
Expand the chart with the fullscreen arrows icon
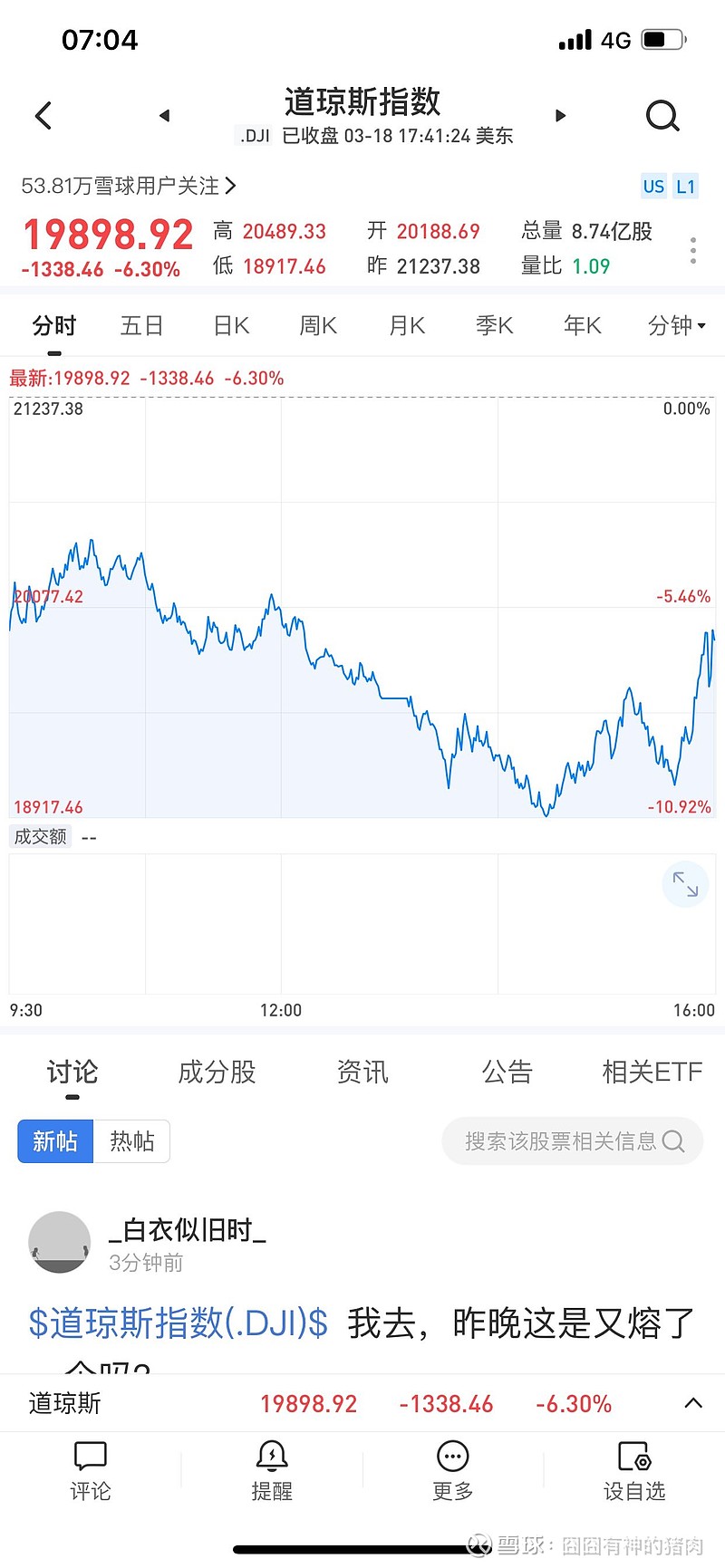tap(685, 884)
